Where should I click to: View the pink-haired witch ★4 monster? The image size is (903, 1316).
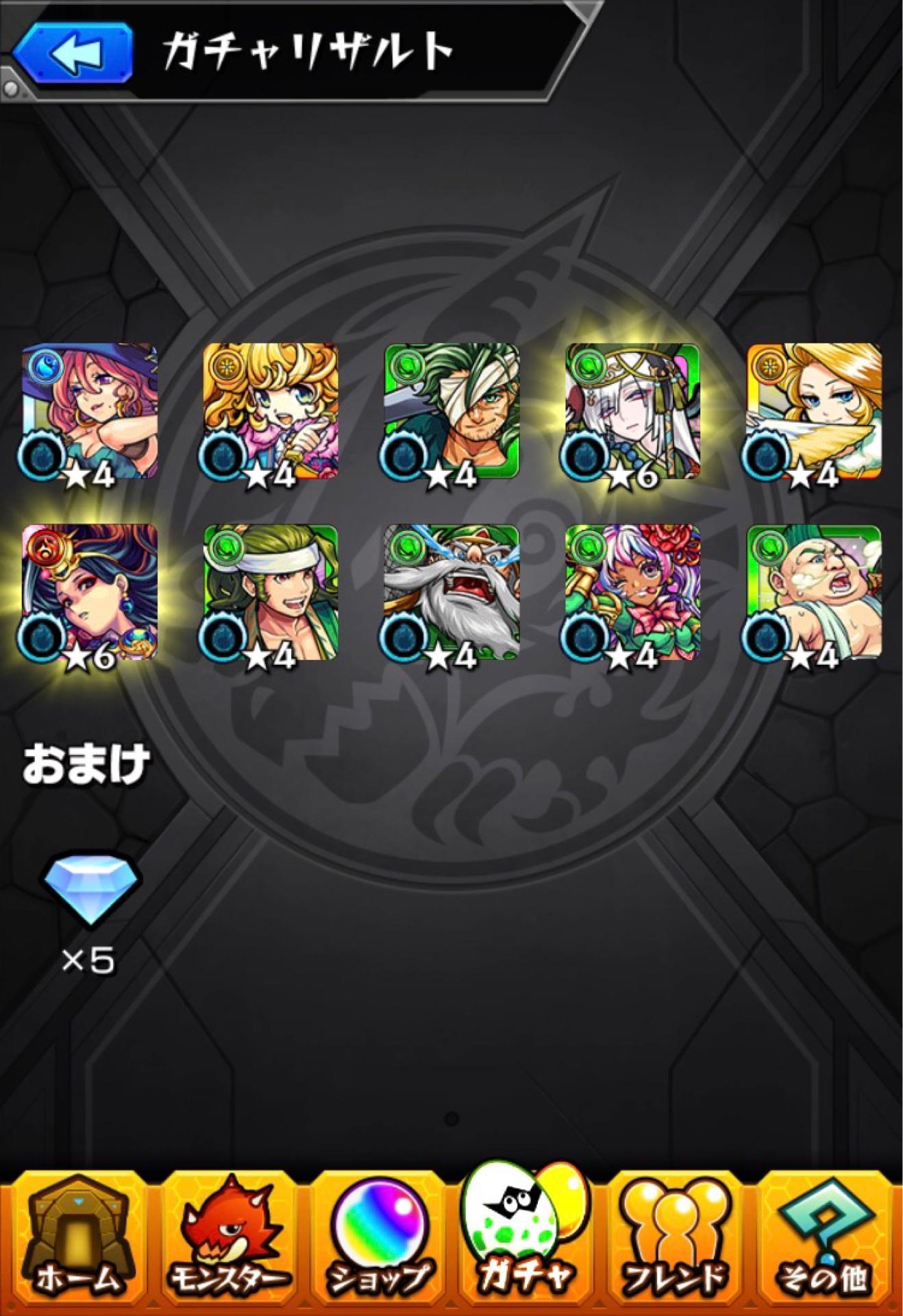point(90,411)
